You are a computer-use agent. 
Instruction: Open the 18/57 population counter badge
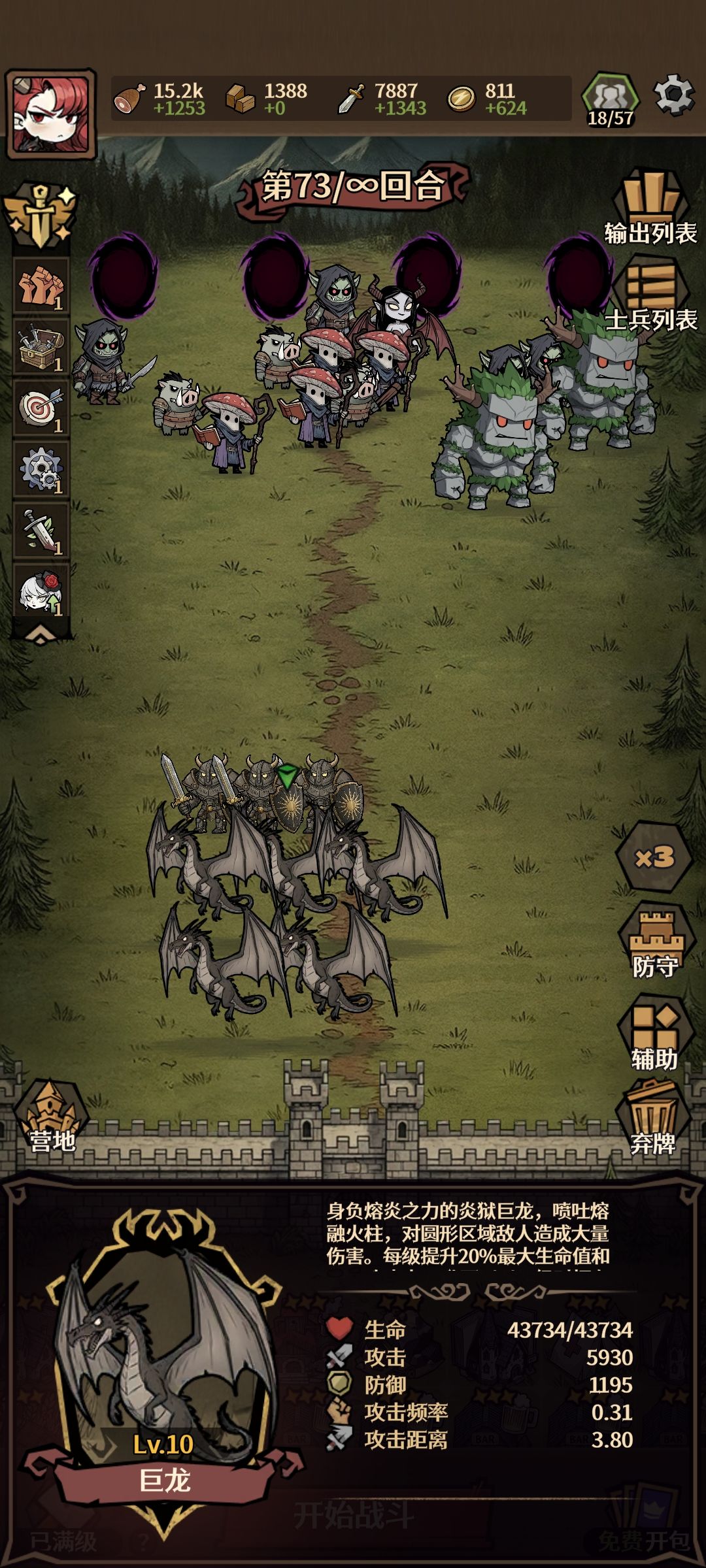click(610, 99)
